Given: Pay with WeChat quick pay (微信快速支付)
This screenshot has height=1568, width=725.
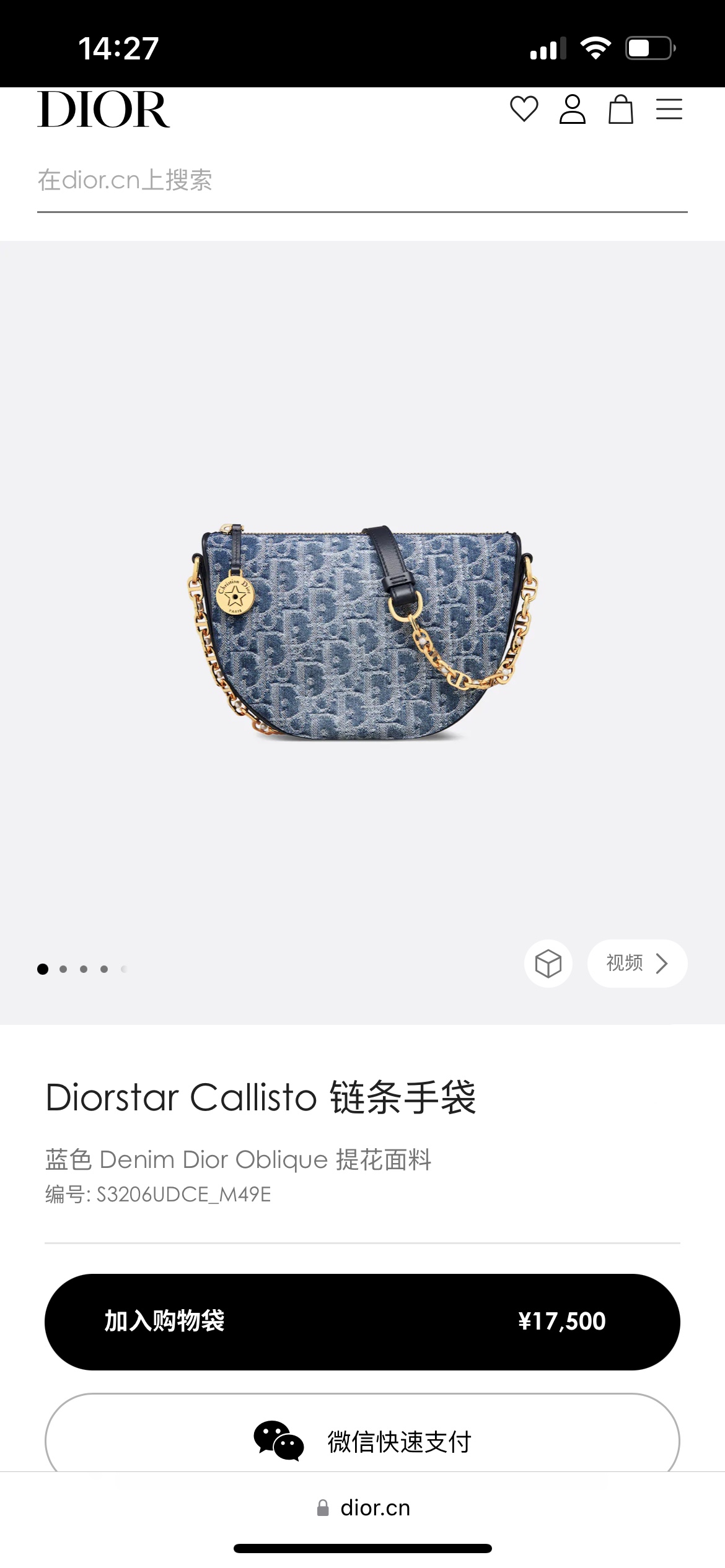Looking at the screenshot, I should tap(362, 1442).
